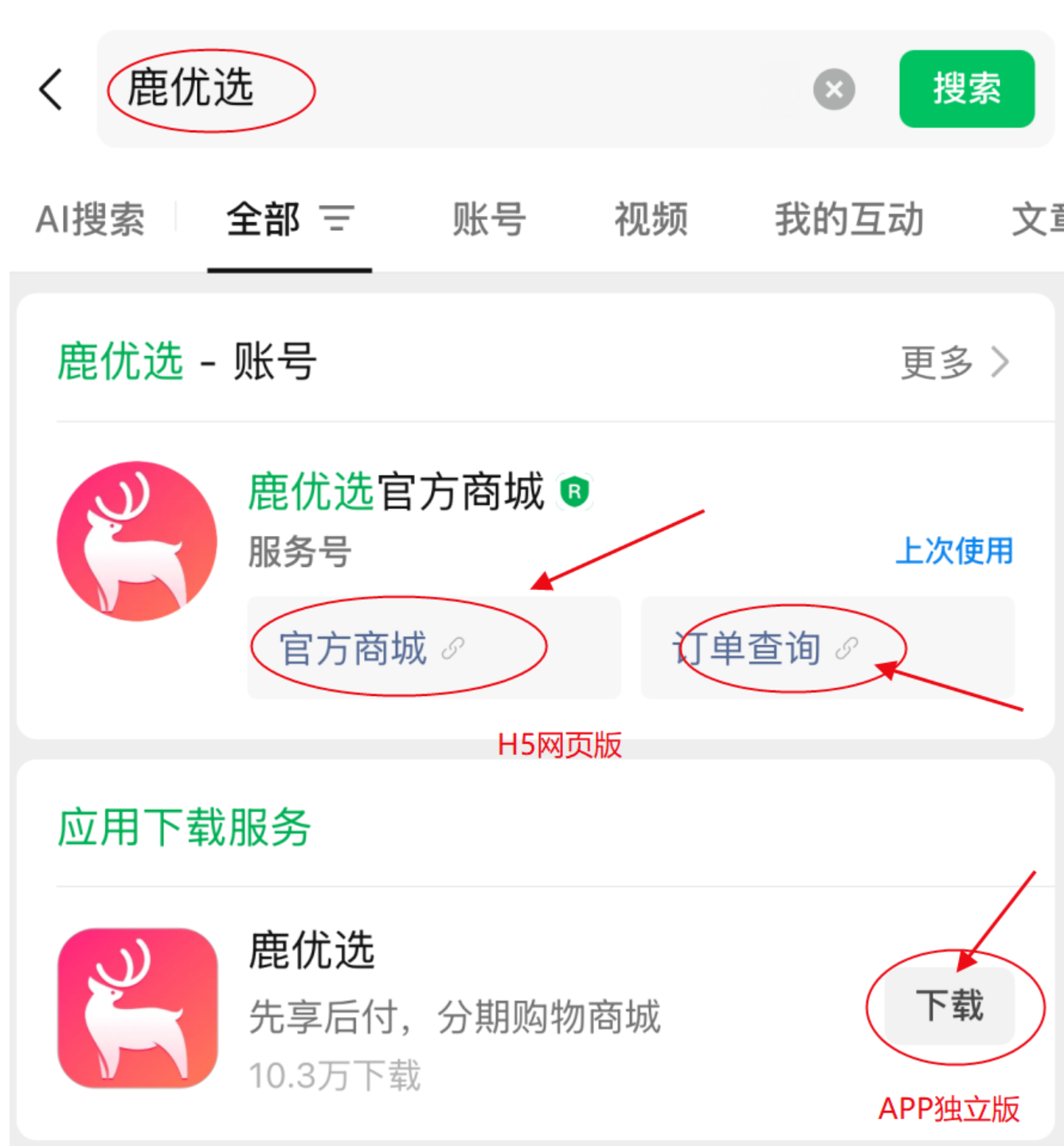Open the 鹿优选官方商城 service account
1064x1146 pixels.
396,491
